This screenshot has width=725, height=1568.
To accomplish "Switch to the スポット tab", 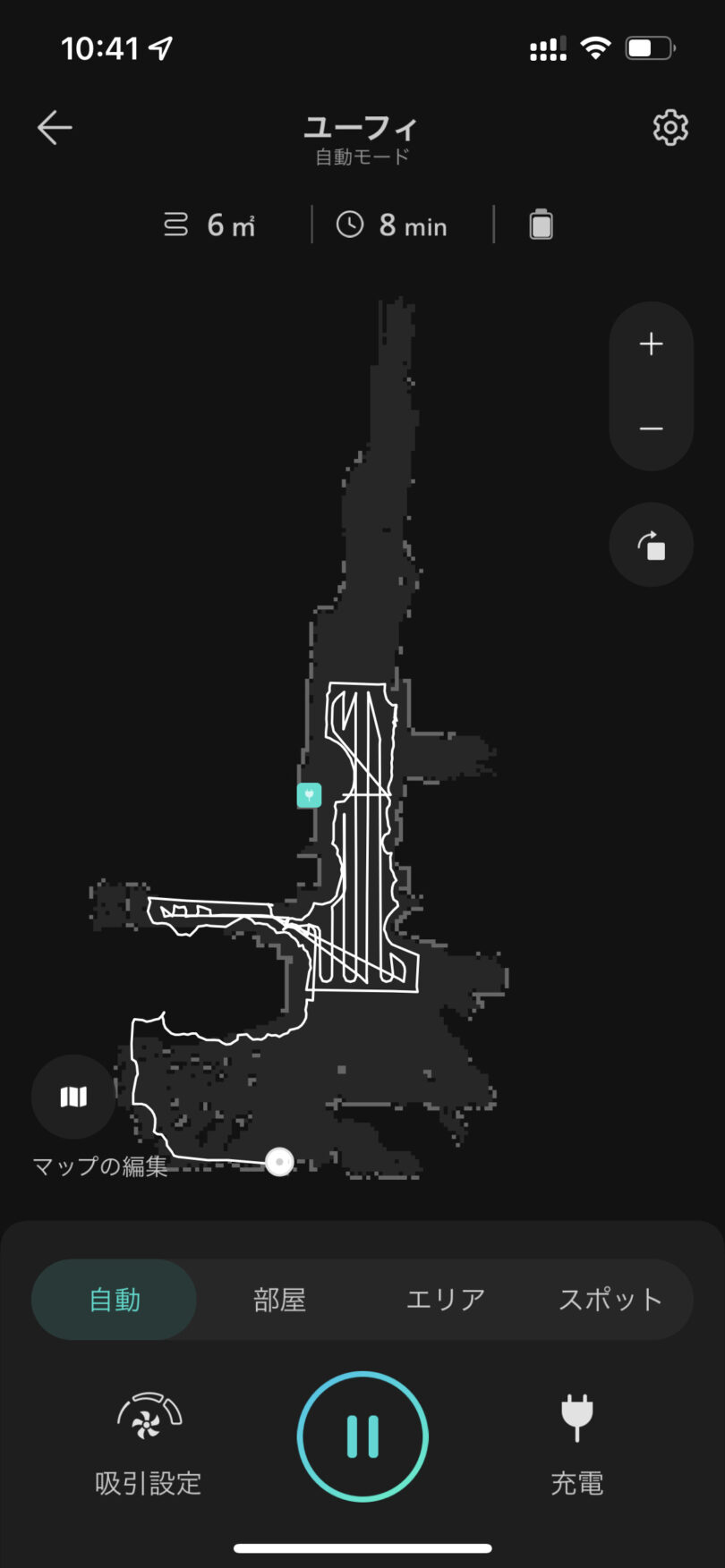I will (610, 1300).
